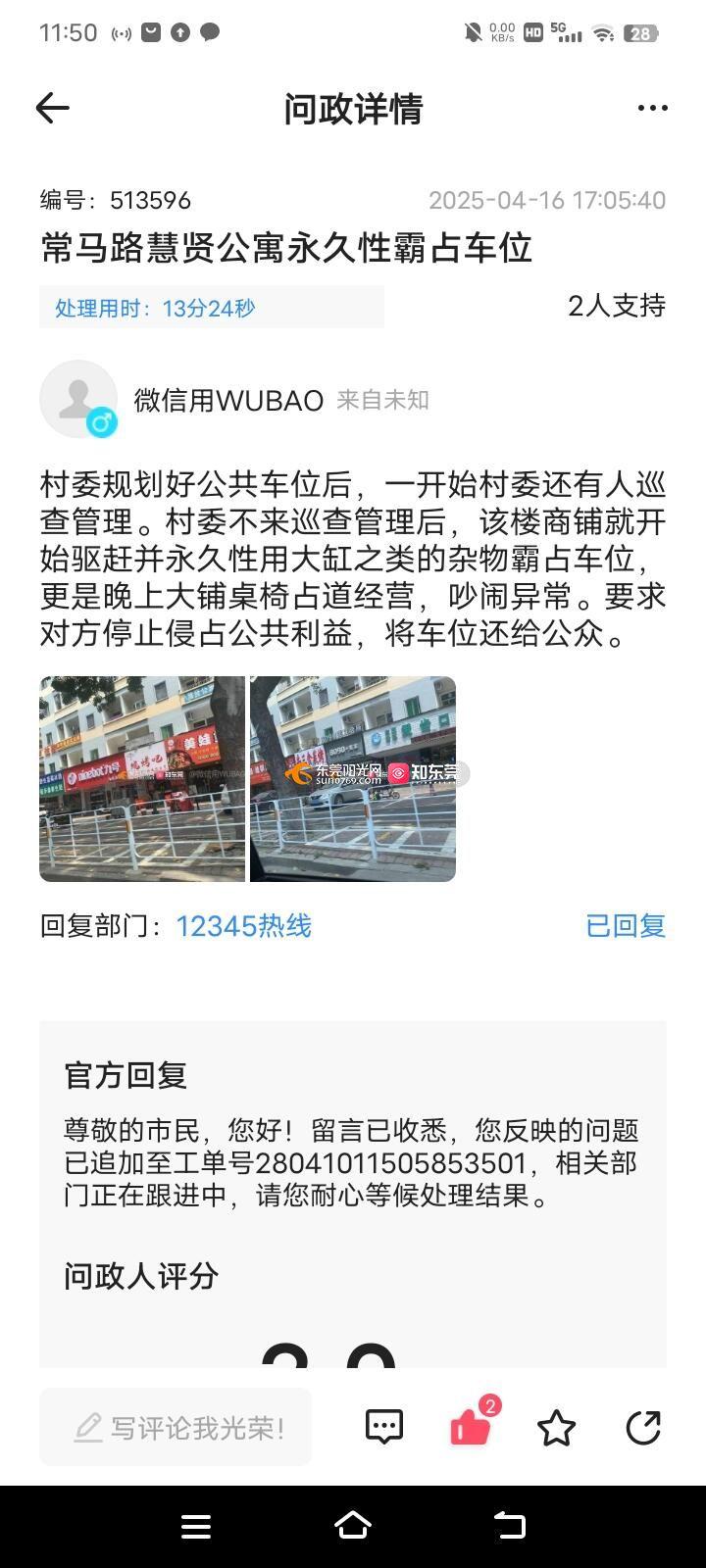The image size is (706, 1568).
Task: Favorite this post with the star
Action: click(556, 1428)
